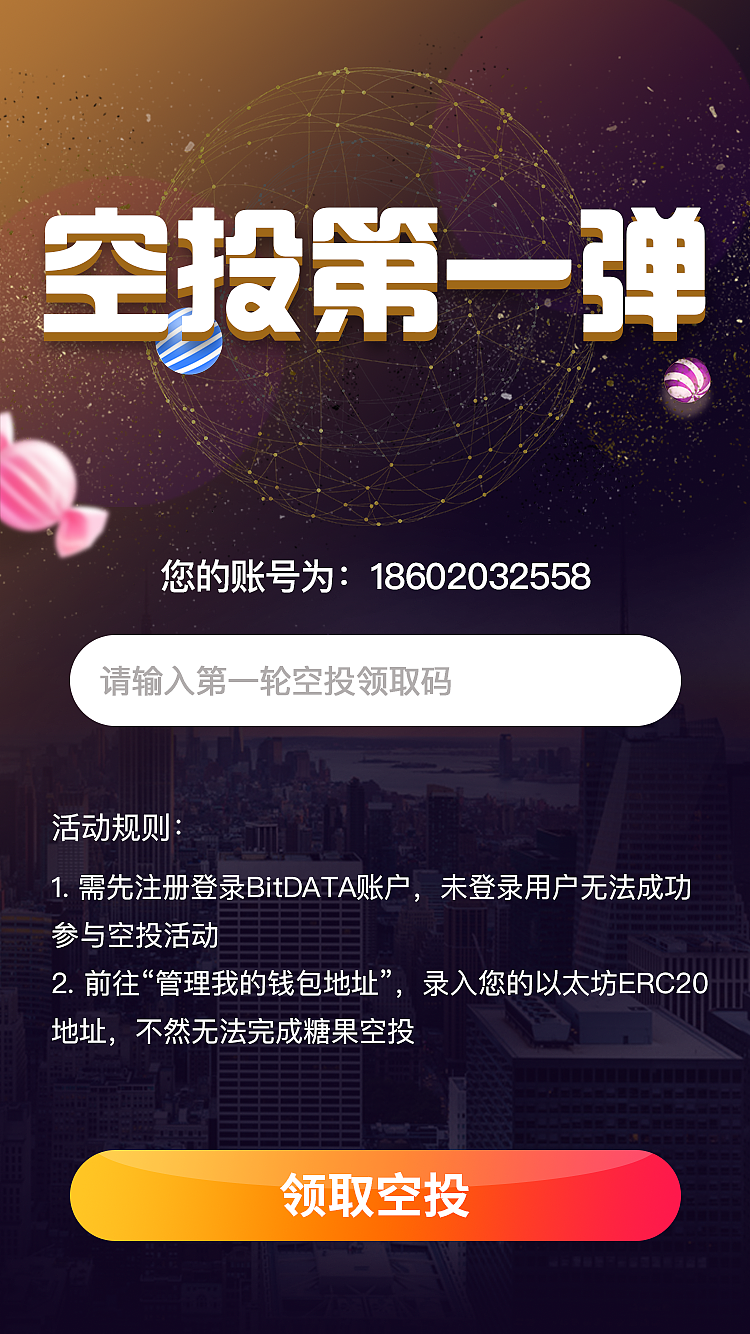Click the account number 18602032558
The image size is (750, 1334).
click(x=482, y=576)
